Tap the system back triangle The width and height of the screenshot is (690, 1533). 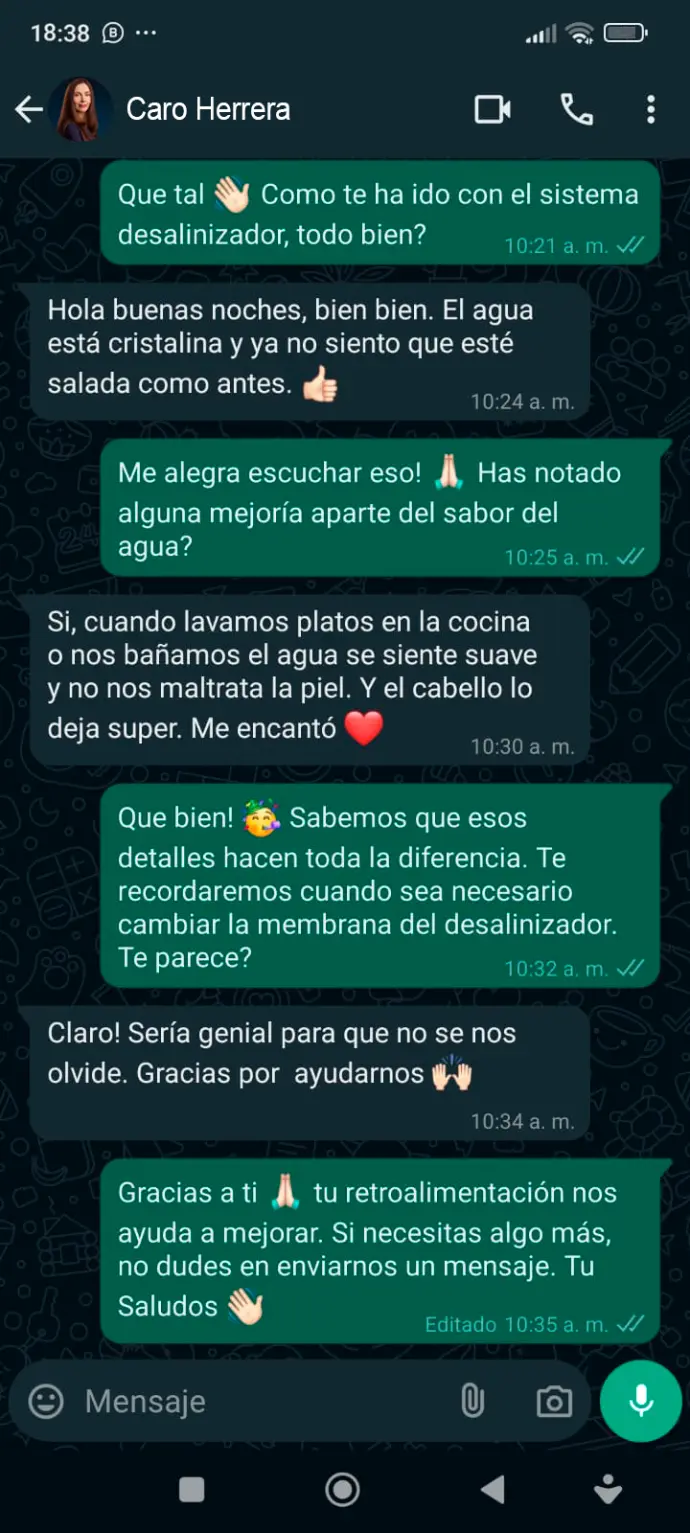point(492,1490)
